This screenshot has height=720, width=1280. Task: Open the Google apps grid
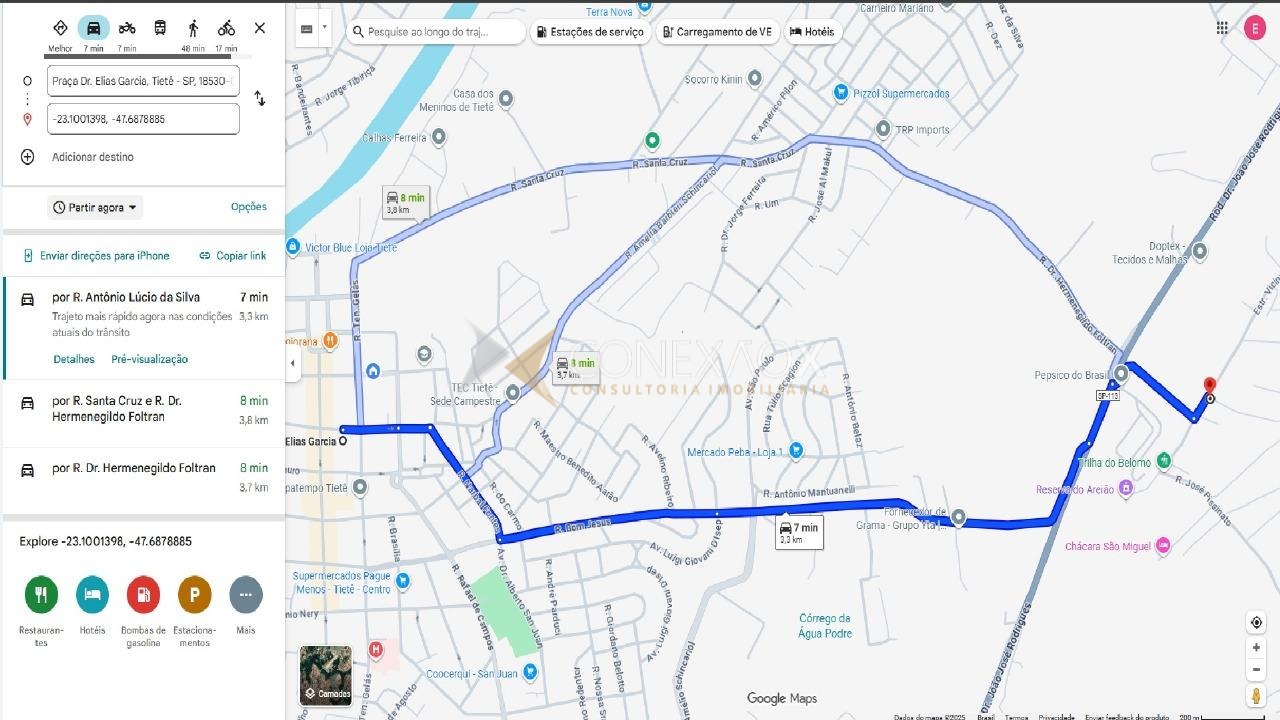1222,28
